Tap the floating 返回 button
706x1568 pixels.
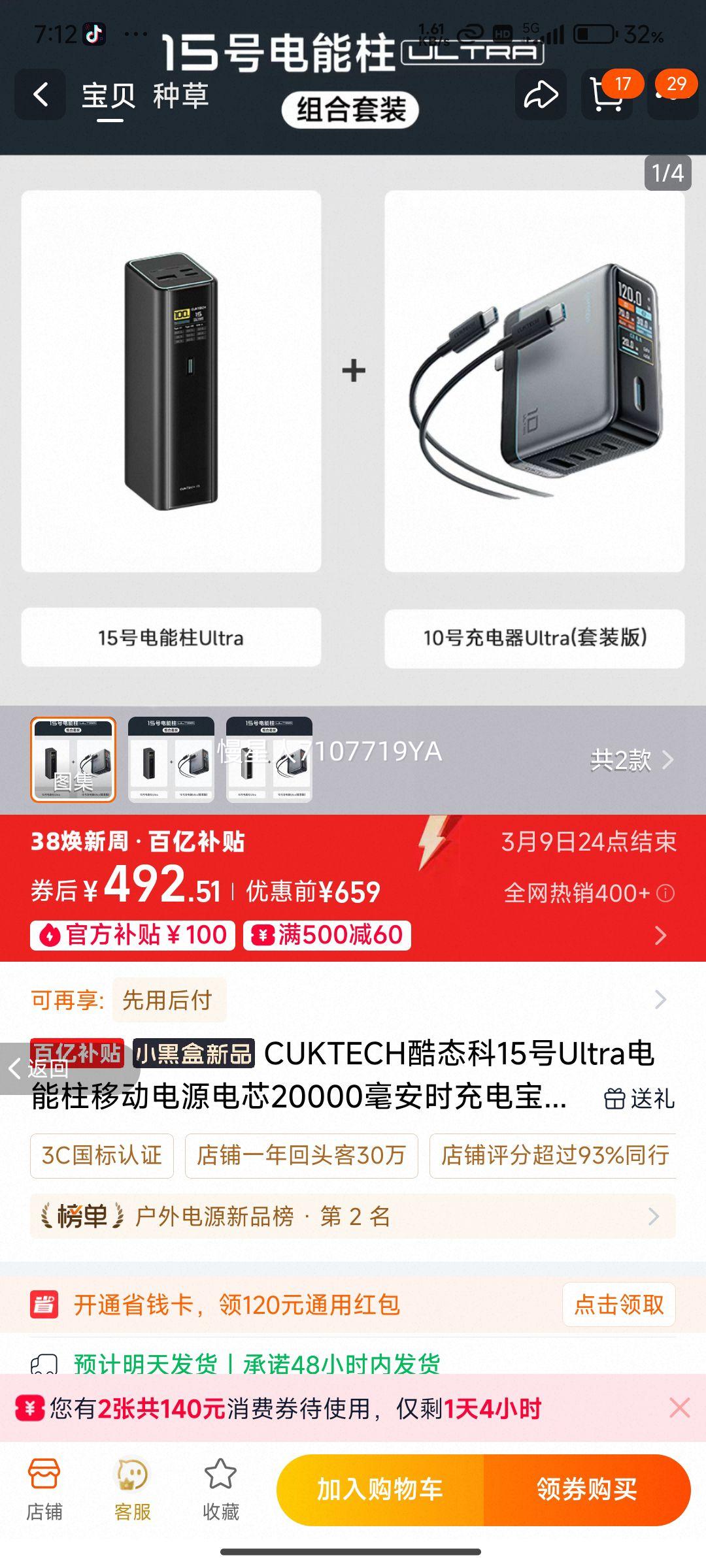[x=39, y=1069]
